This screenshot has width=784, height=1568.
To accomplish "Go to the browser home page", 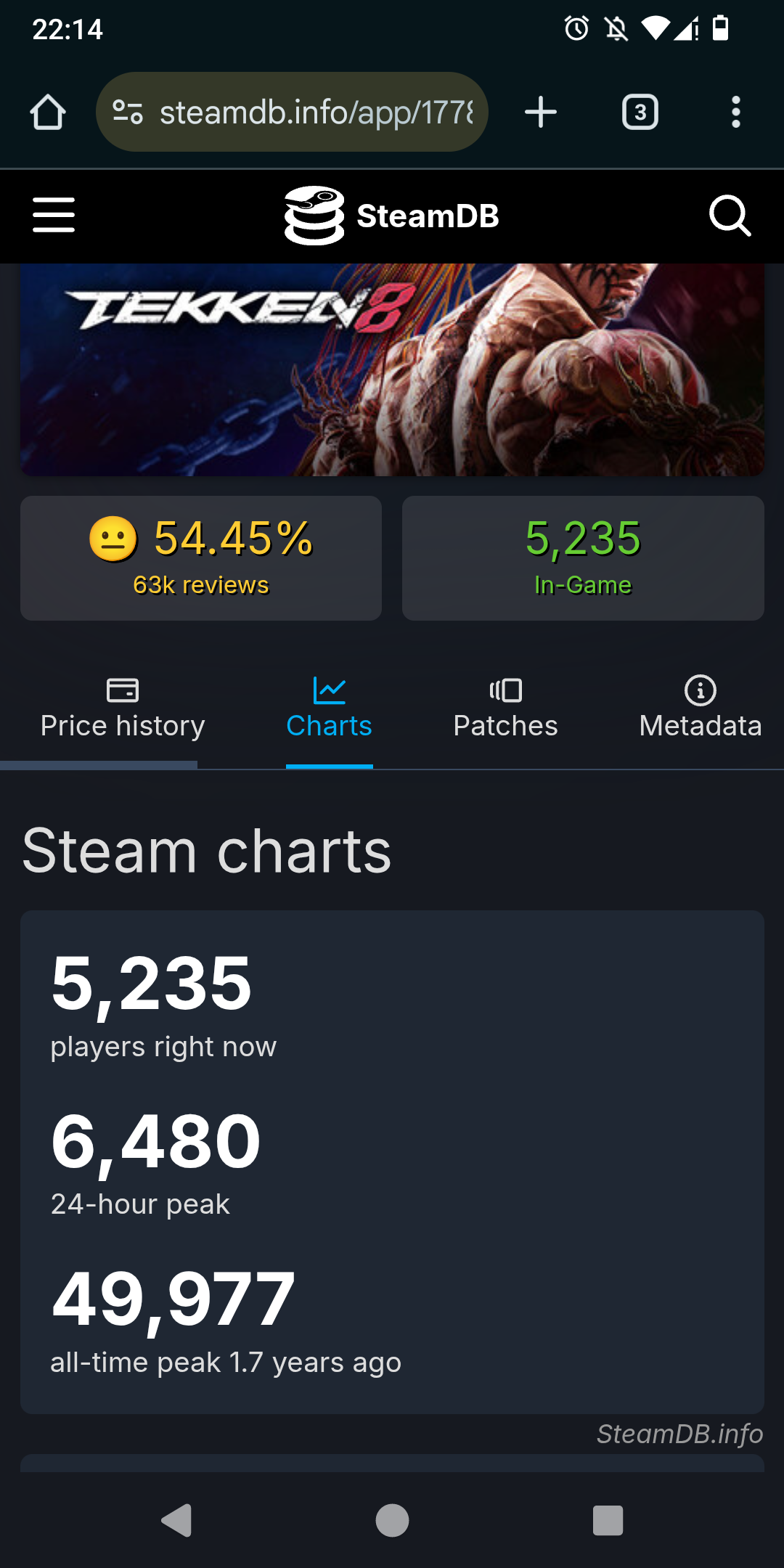I will click(48, 113).
